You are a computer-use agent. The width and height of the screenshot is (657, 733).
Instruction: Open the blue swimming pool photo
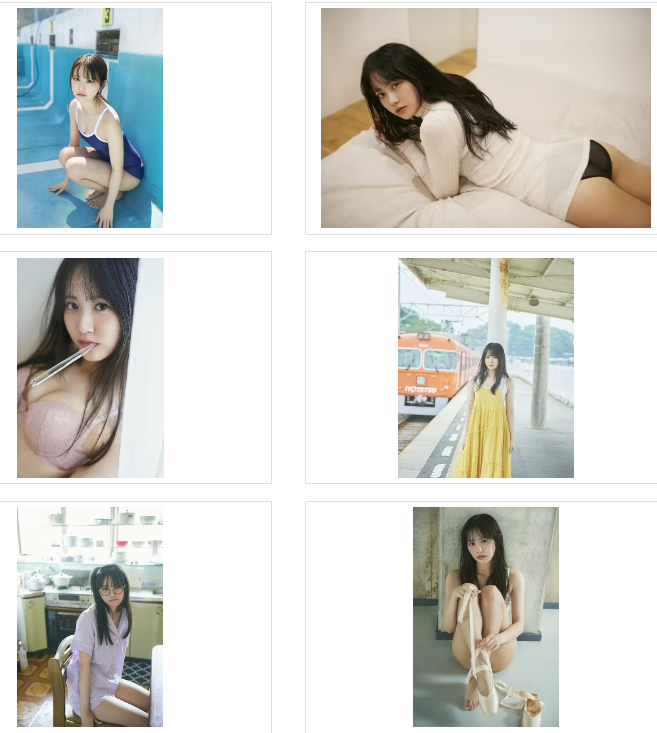pos(90,118)
